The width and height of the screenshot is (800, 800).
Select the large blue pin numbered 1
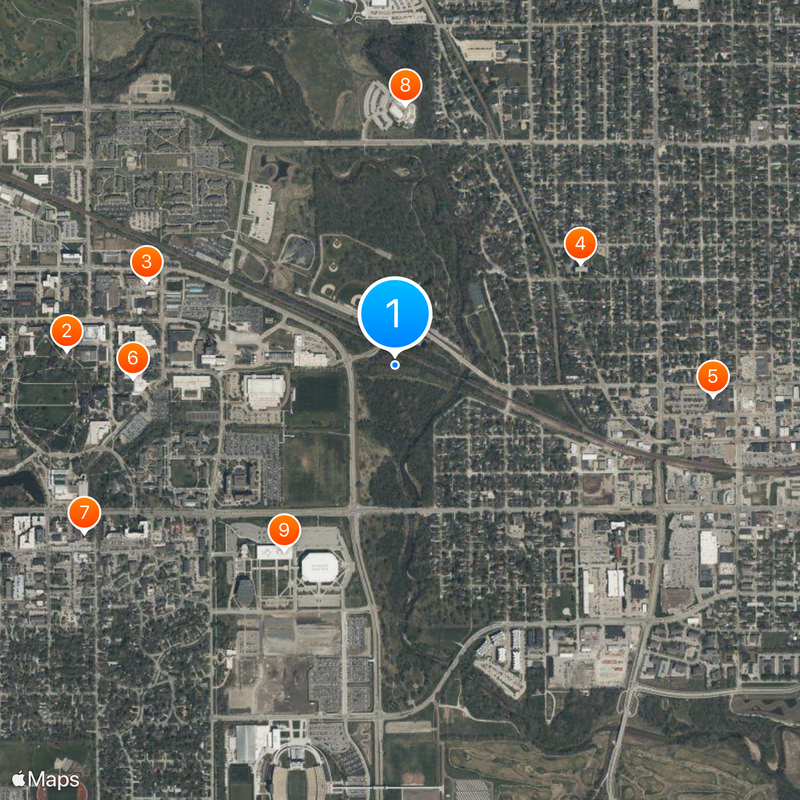coord(394,313)
